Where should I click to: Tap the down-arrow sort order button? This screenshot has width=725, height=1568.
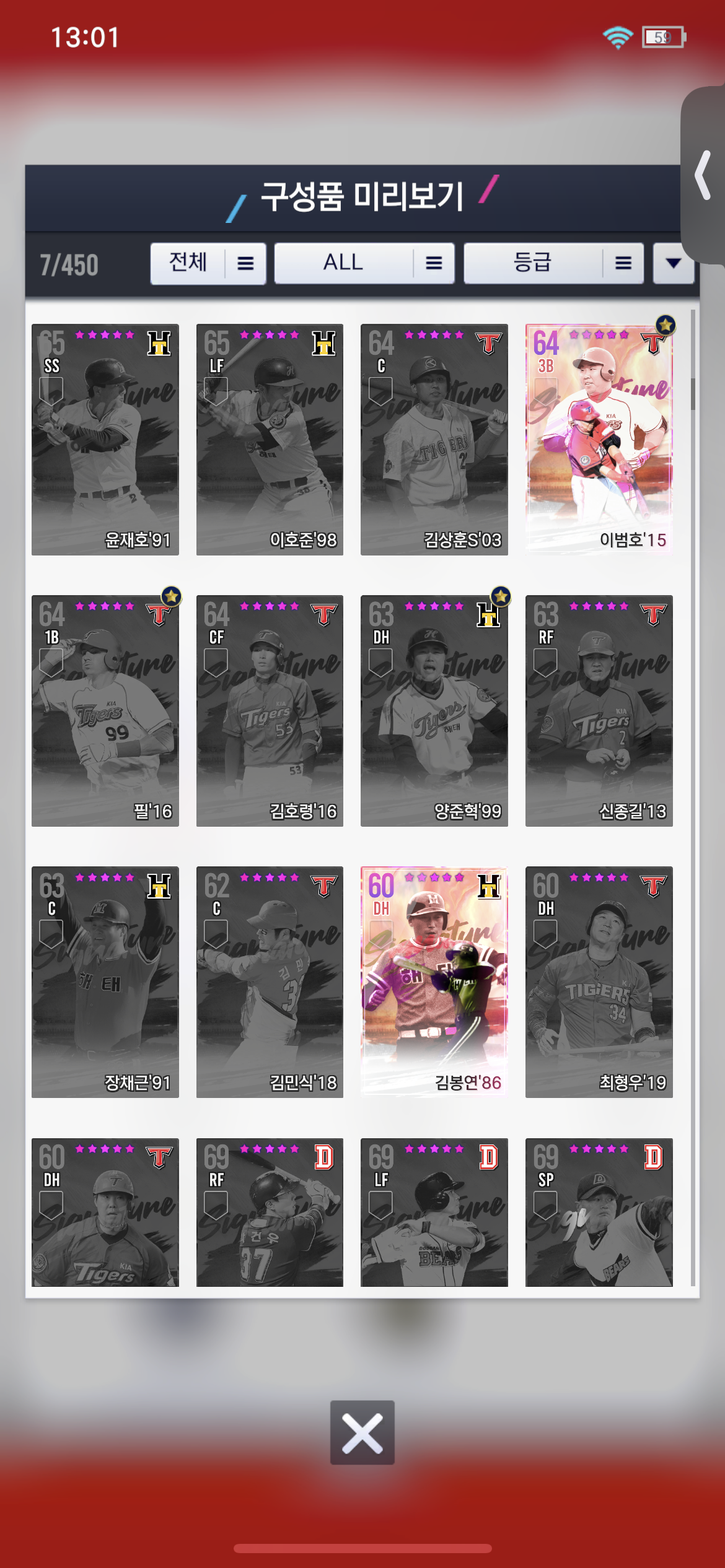coord(673,263)
